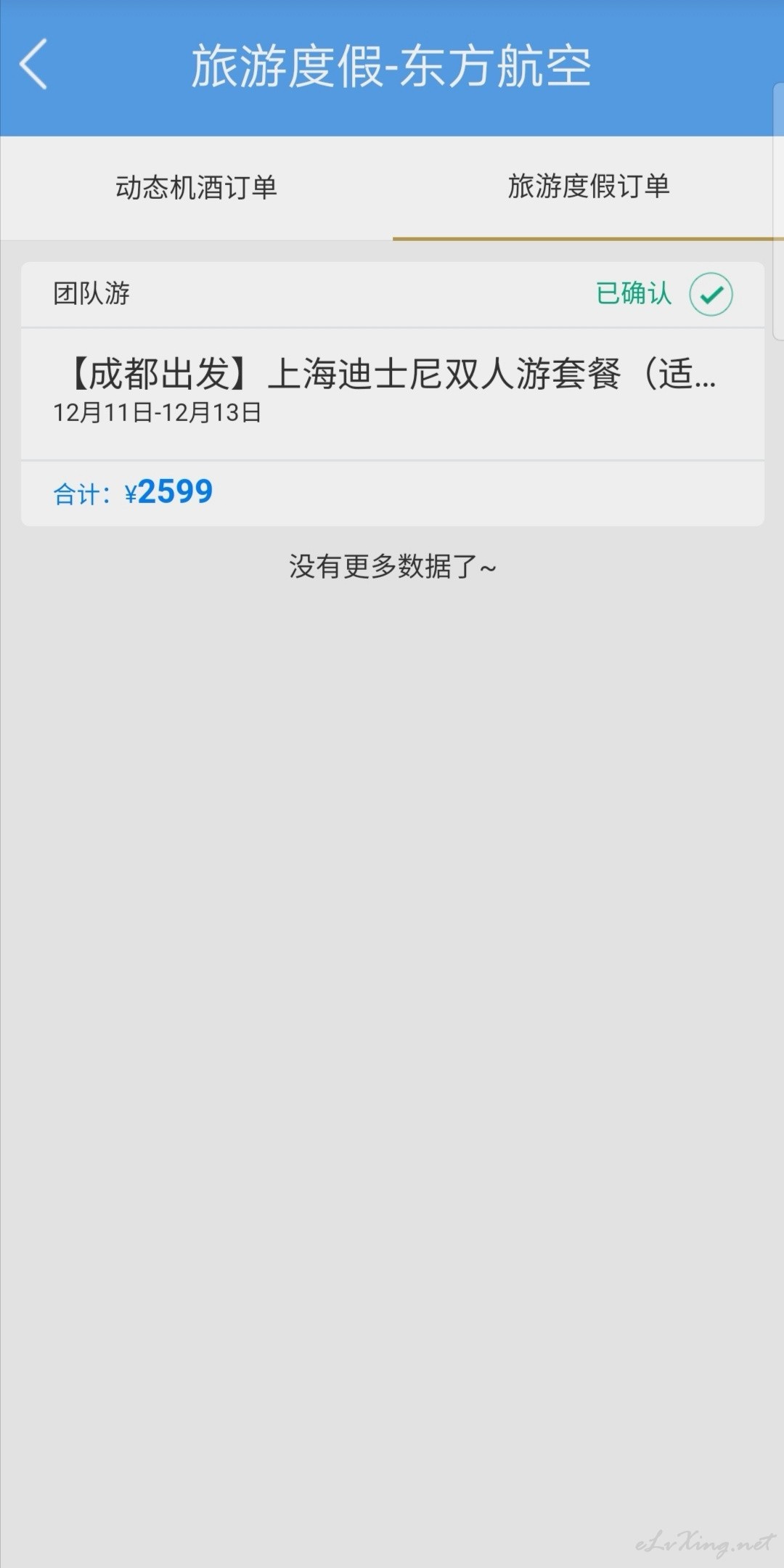The width and height of the screenshot is (784, 1568).
Task: Go back using the header arrow
Action: [x=33, y=65]
